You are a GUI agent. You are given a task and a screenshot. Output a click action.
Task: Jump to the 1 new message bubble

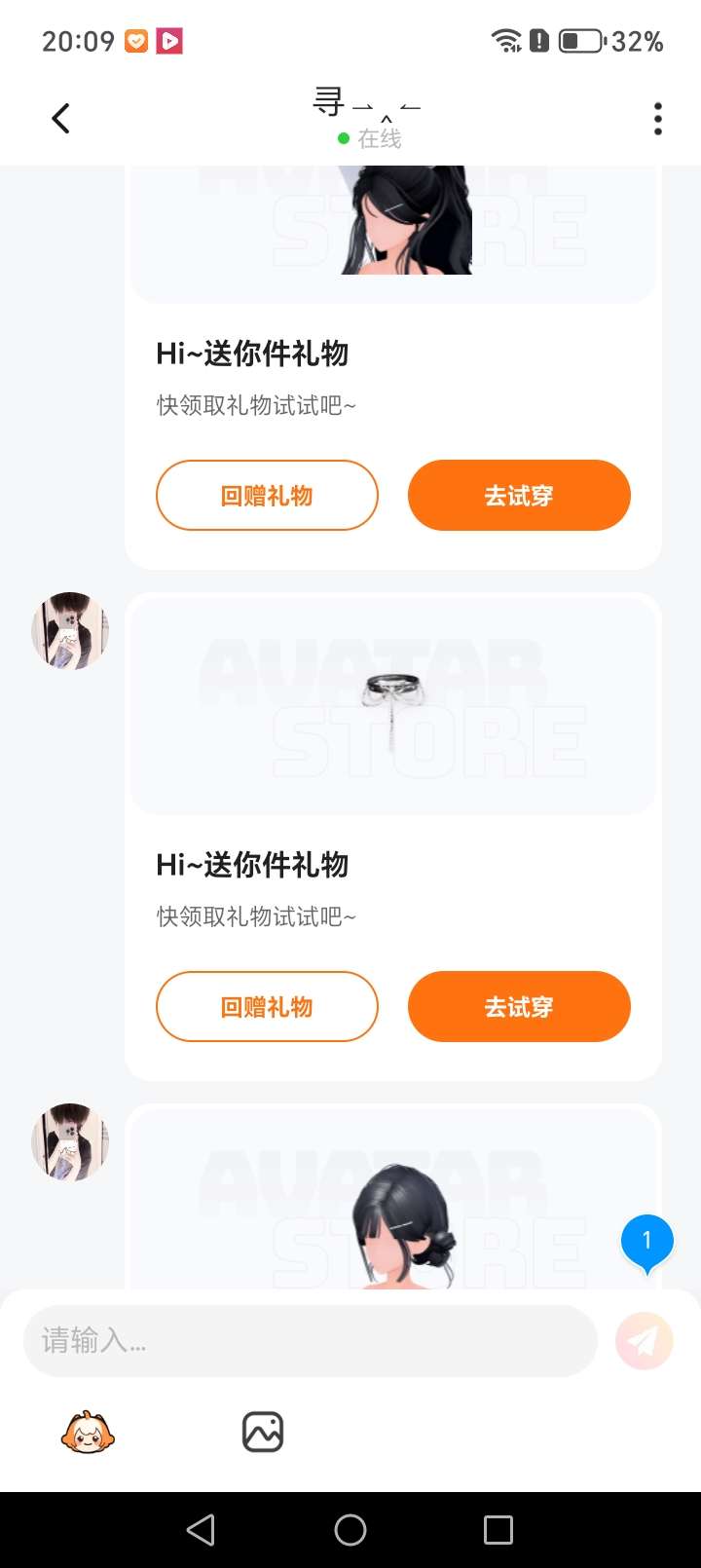coord(646,1242)
